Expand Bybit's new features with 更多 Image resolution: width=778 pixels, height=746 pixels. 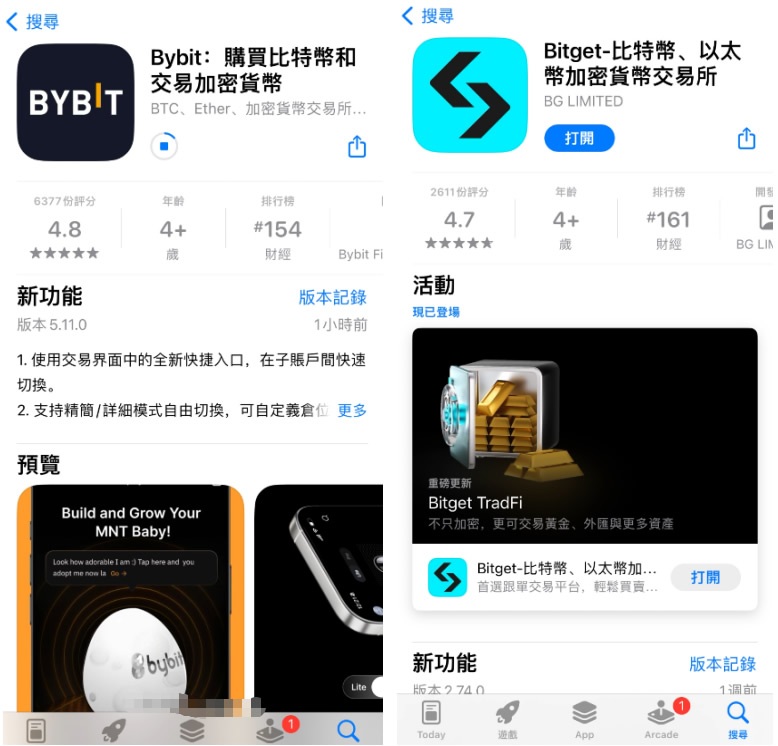point(352,410)
